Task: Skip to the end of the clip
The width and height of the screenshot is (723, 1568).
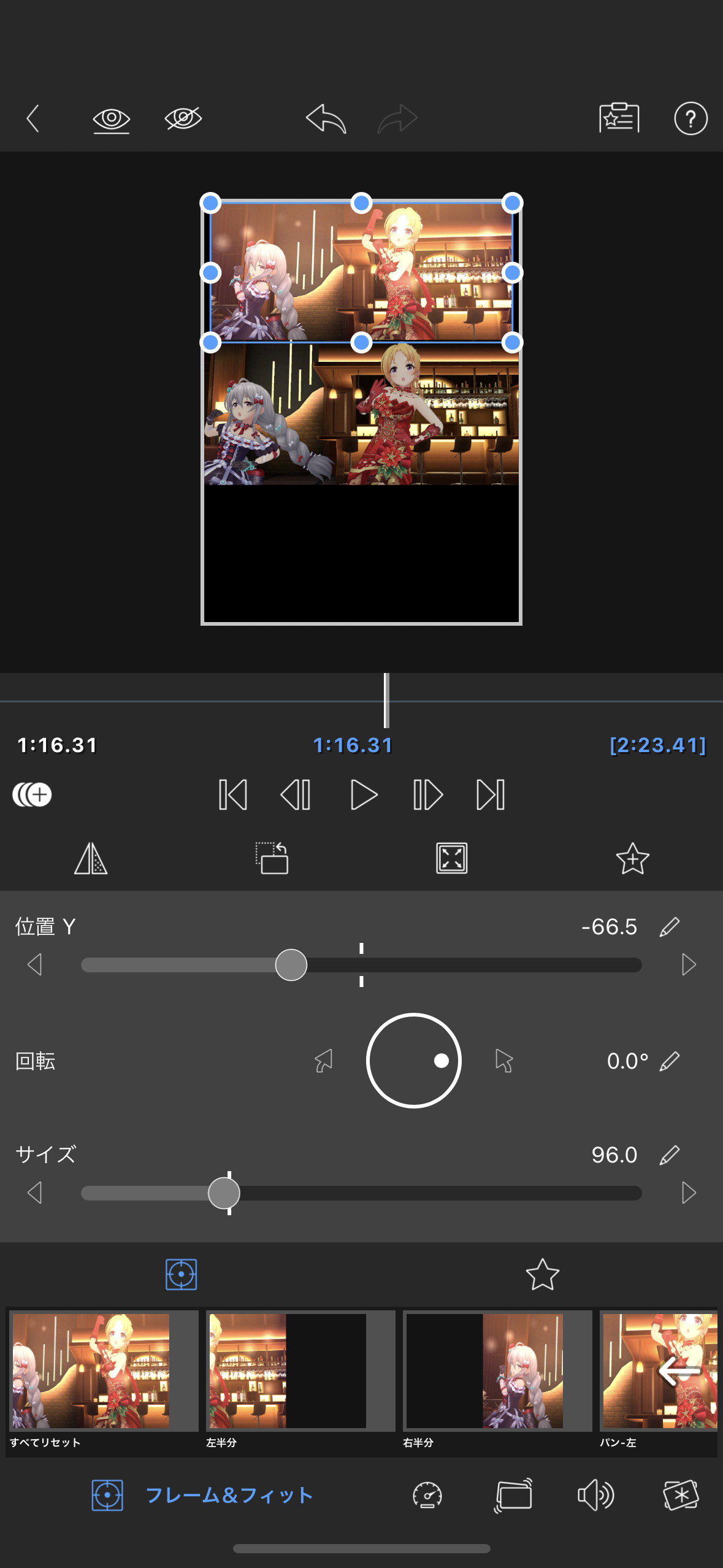Action: 491,795
